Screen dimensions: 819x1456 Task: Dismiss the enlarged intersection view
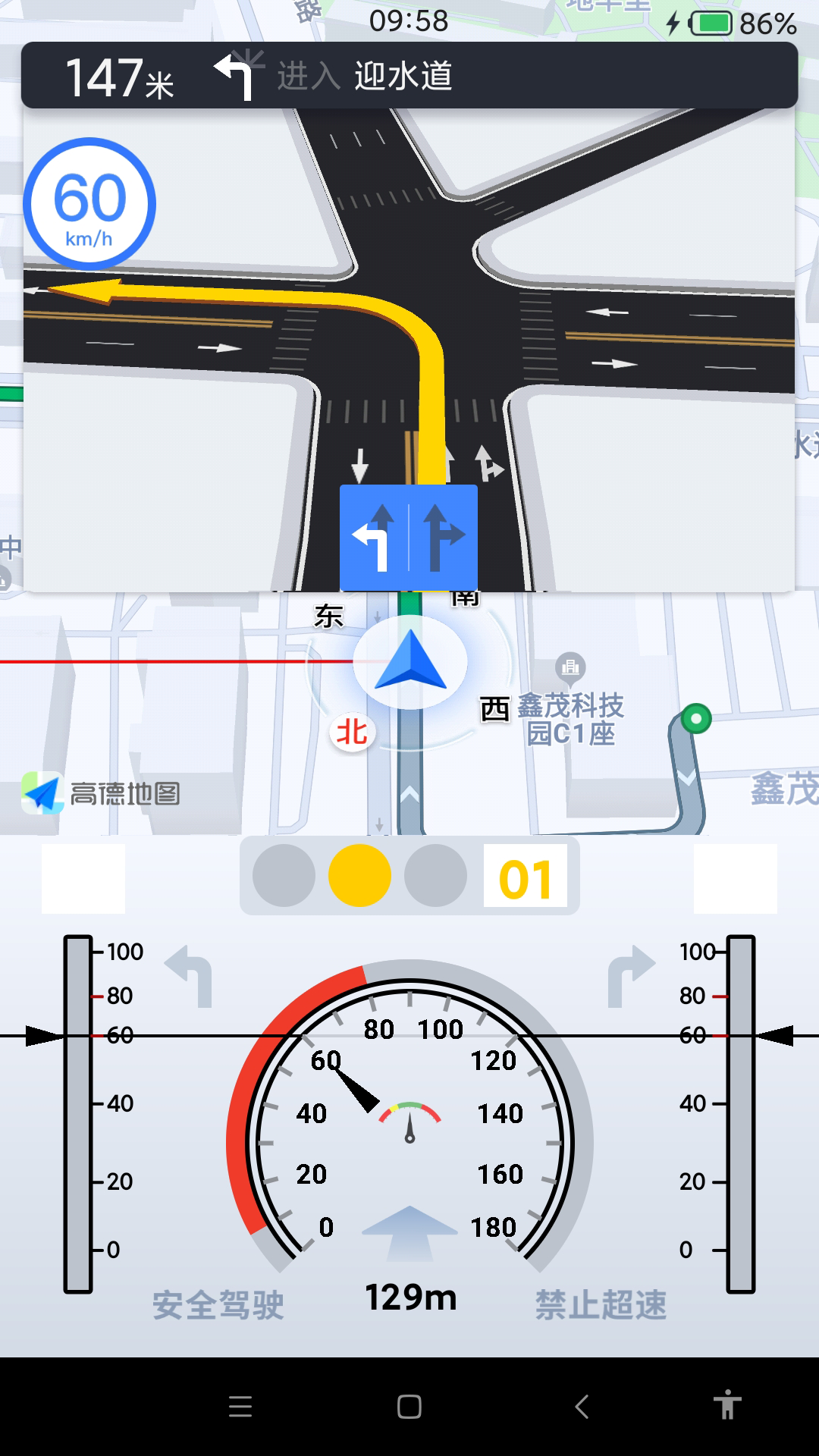pos(409,349)
